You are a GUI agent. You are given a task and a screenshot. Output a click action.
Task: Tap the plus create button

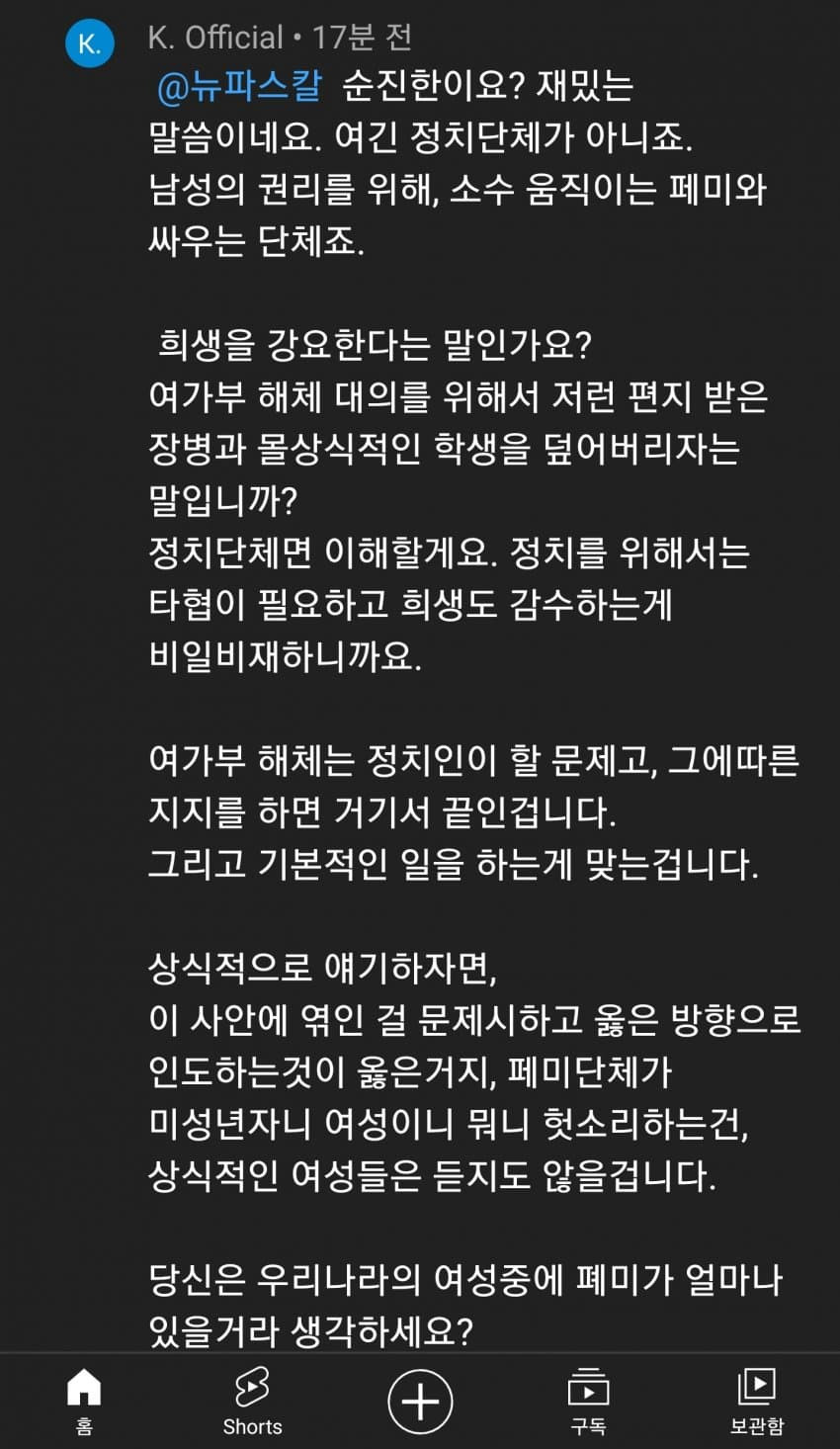(420, 1401)
